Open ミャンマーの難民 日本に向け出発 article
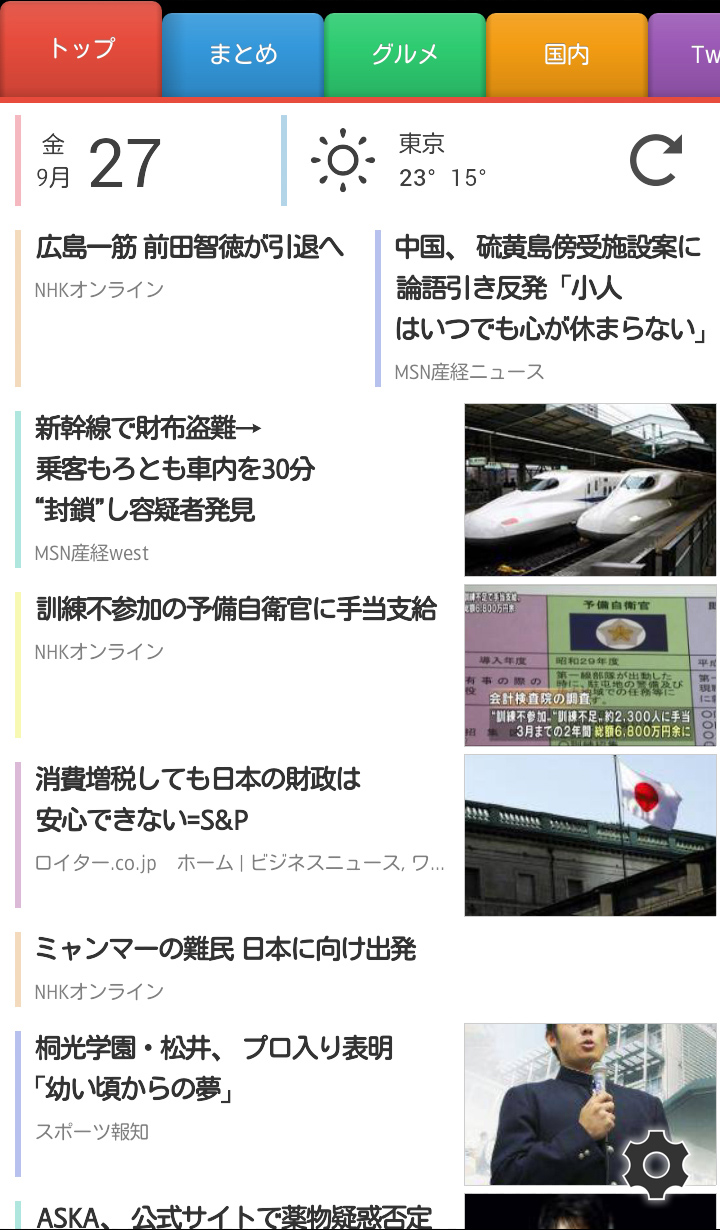 [225, 949]
